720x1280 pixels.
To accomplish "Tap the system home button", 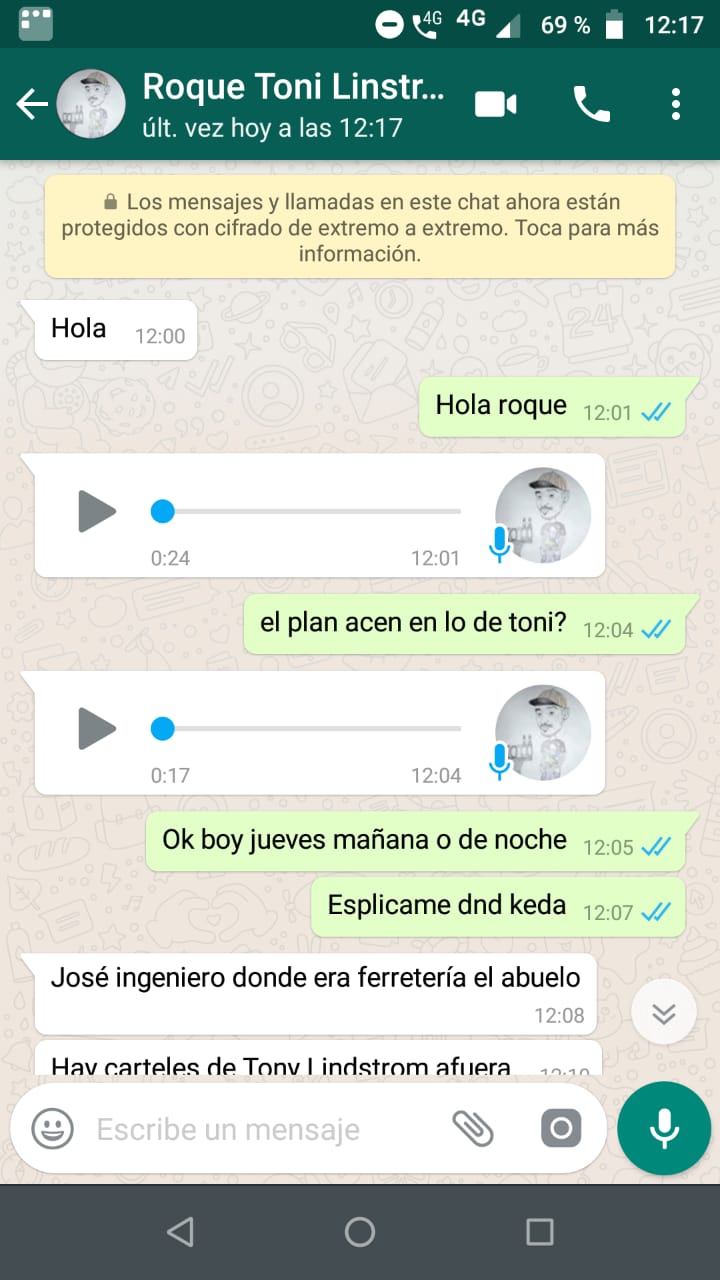I will tap(360, 1232).
